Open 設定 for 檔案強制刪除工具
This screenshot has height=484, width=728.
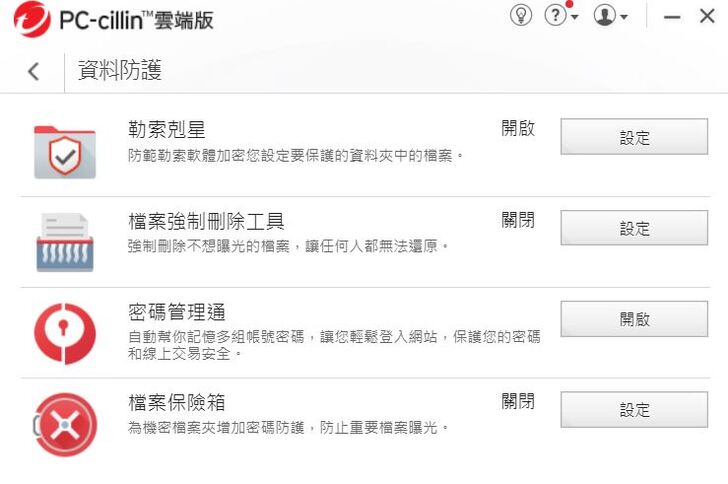tap(634, 228)
